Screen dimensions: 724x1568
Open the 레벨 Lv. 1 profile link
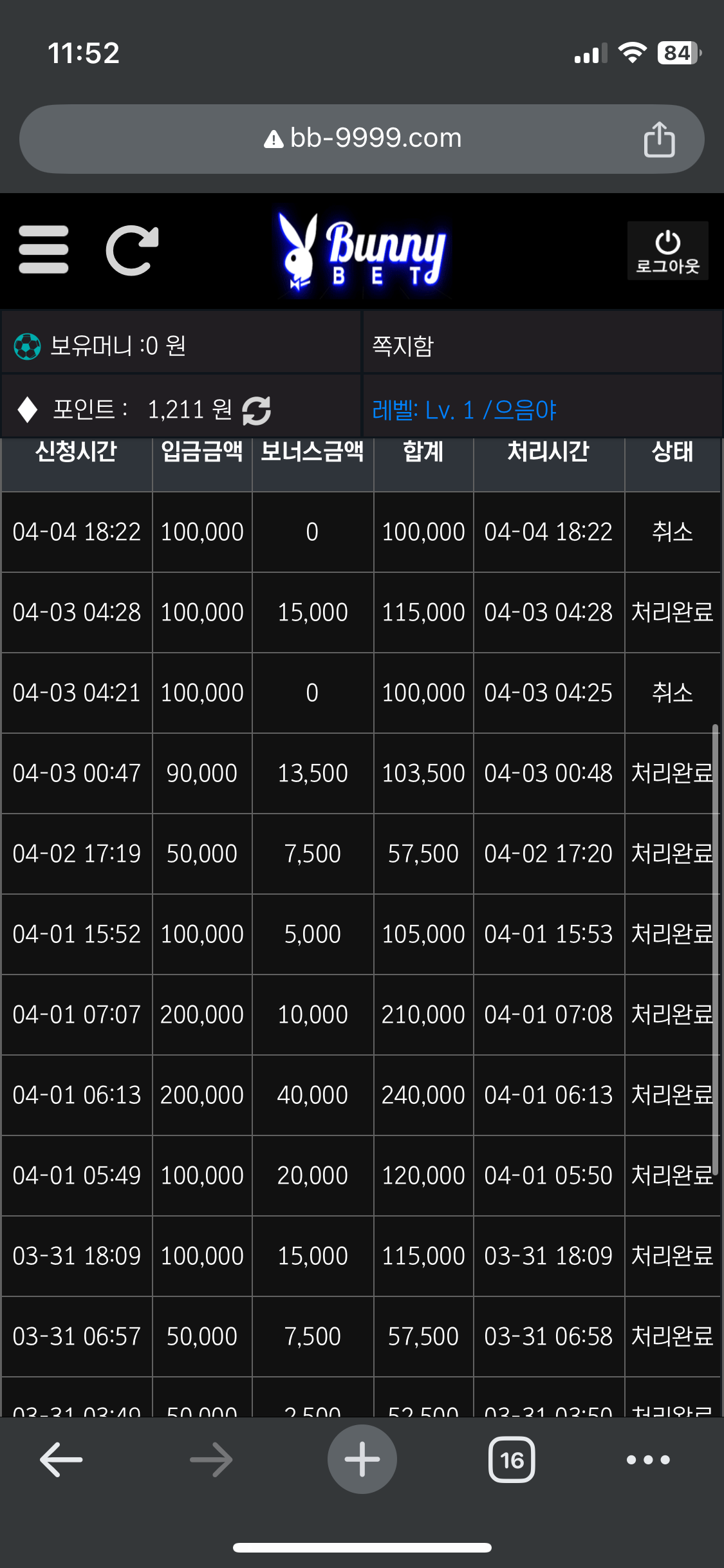pyautogui.click(x=464, y=410)
